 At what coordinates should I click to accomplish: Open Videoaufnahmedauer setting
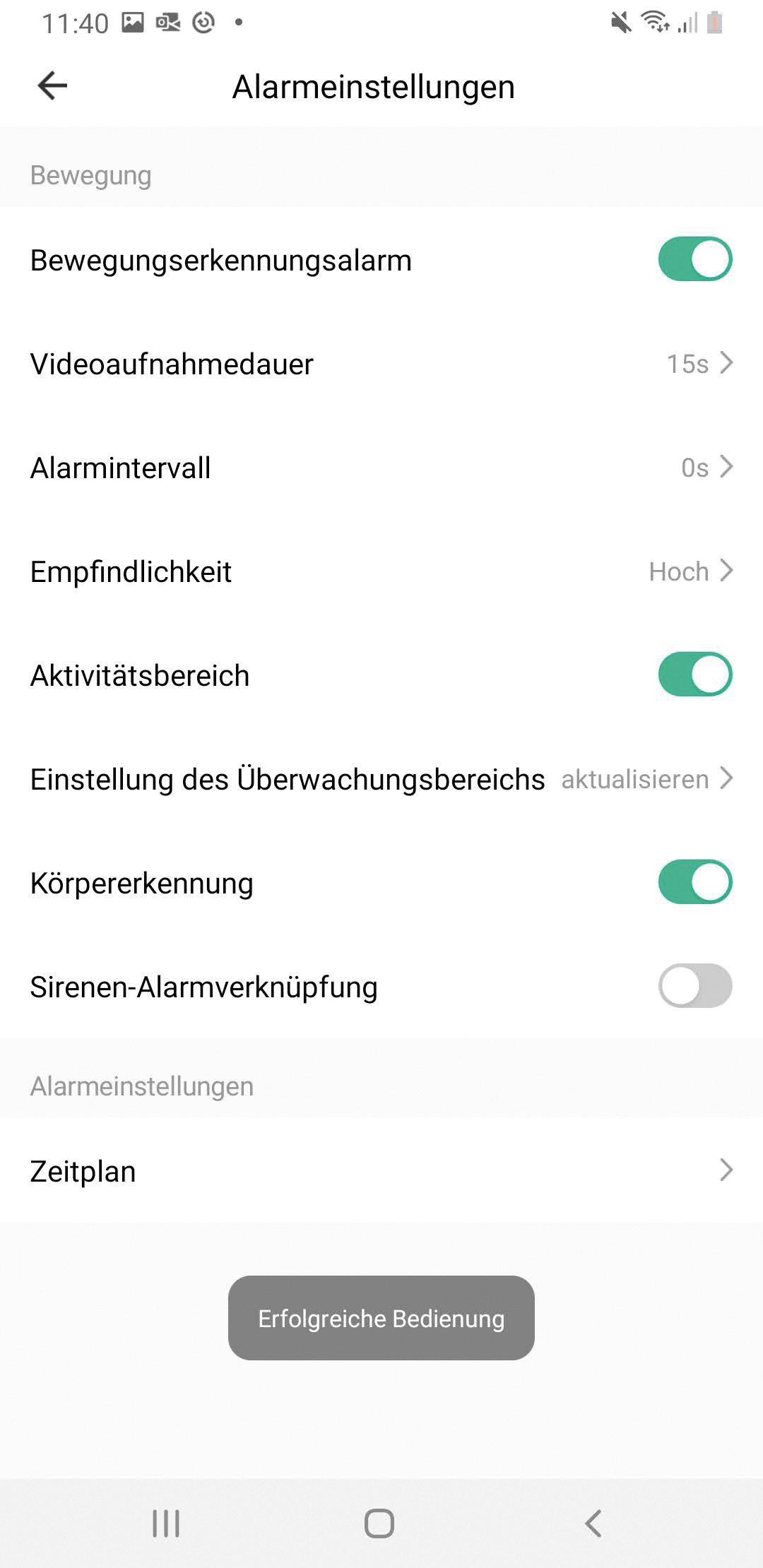click(381, 364)
